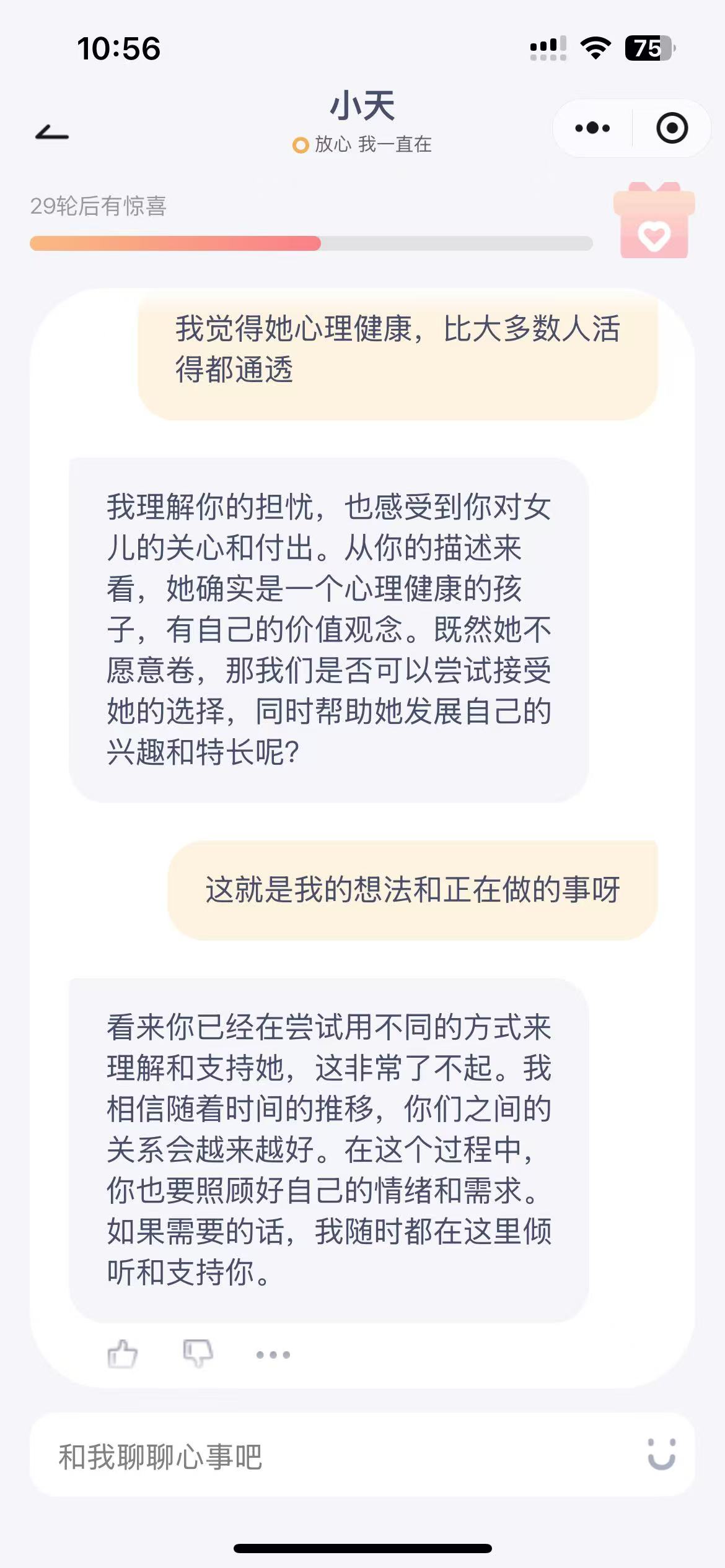Open more options under the last reply

click(x=273, y=1354)
